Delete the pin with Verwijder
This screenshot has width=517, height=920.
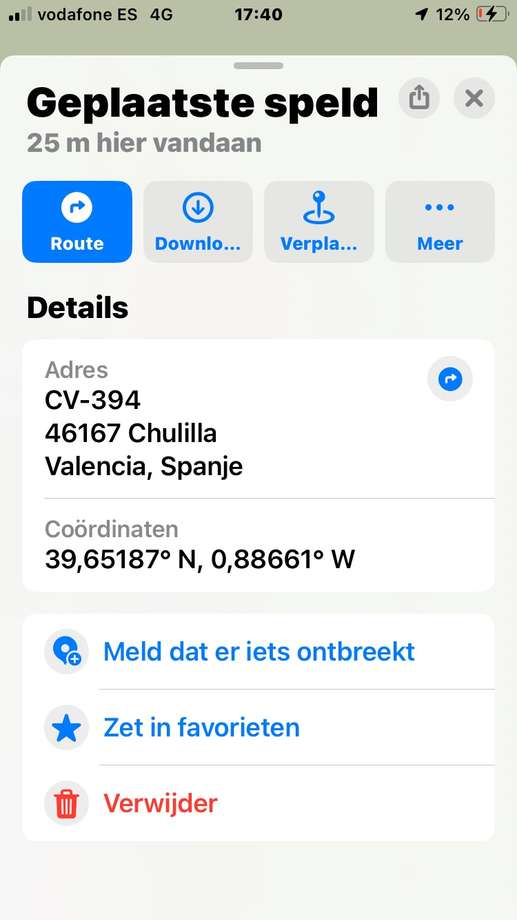pos(258,803)
